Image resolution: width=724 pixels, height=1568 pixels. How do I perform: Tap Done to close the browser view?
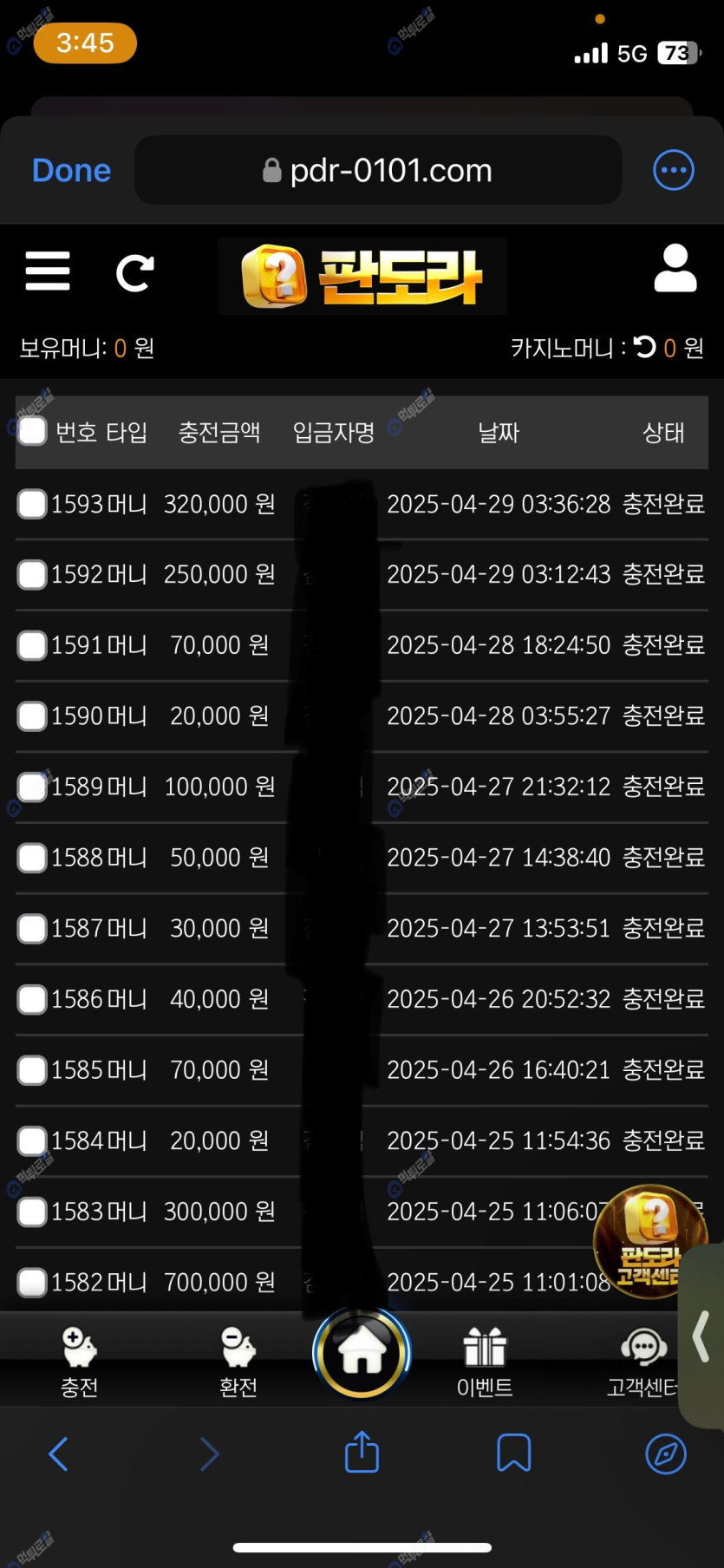tap(71, 171)
